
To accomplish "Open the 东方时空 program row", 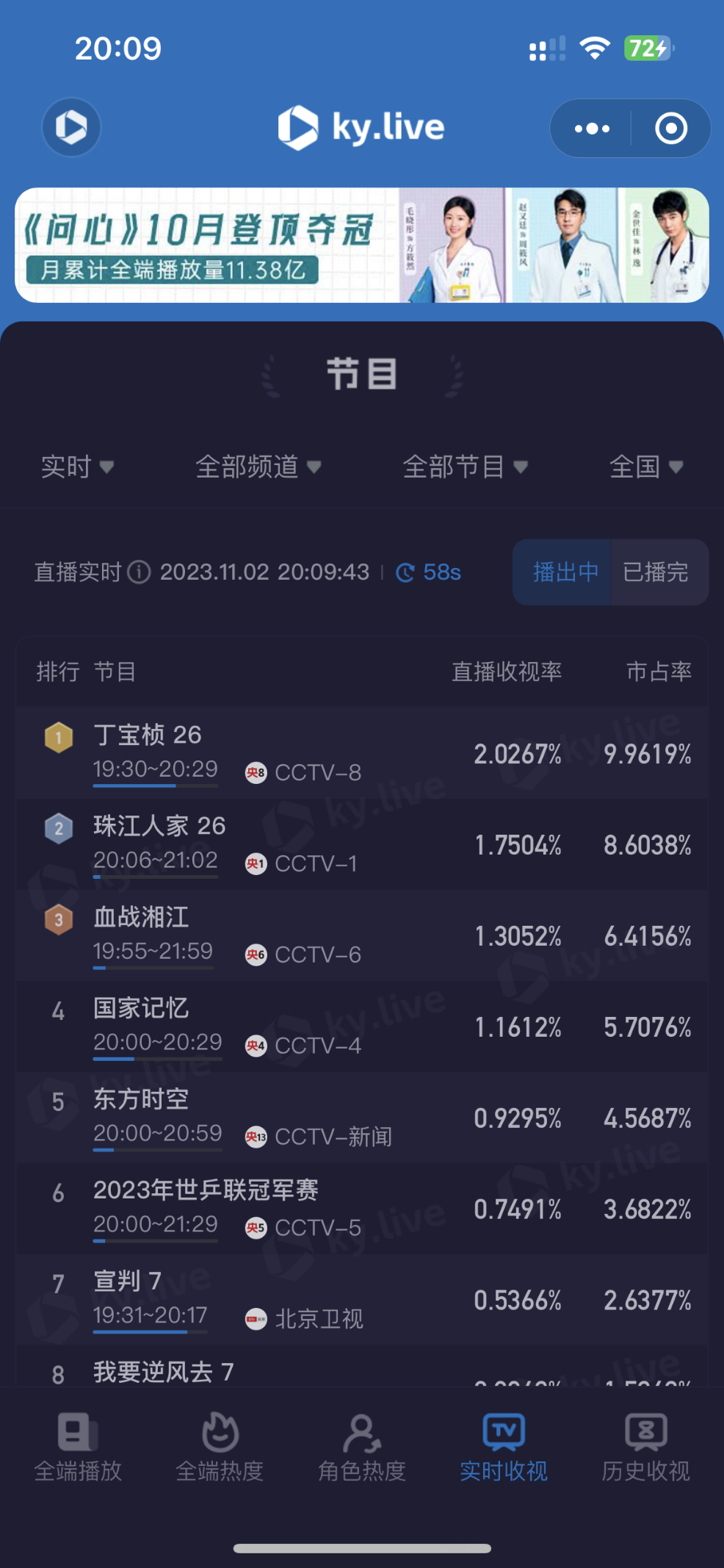I will (362, 1118).
